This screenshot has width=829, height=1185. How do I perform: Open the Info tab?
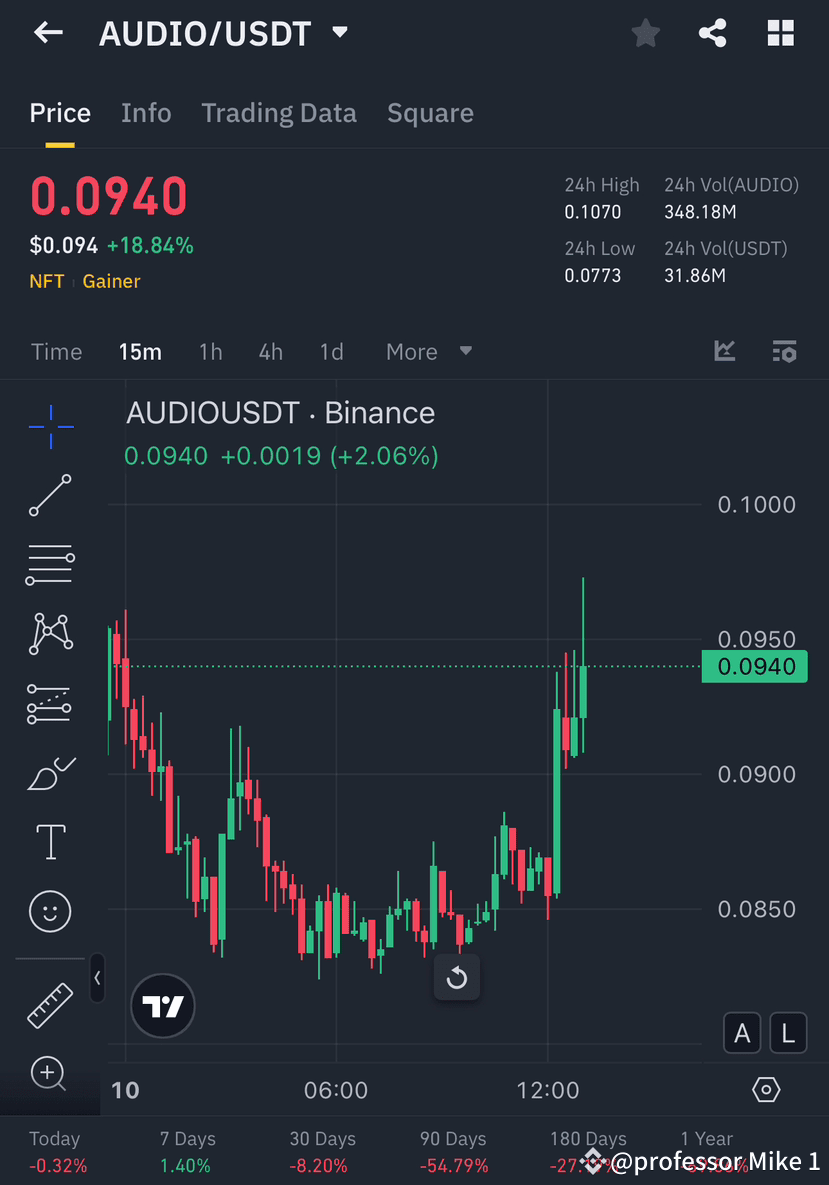click(x=146, y=113)
